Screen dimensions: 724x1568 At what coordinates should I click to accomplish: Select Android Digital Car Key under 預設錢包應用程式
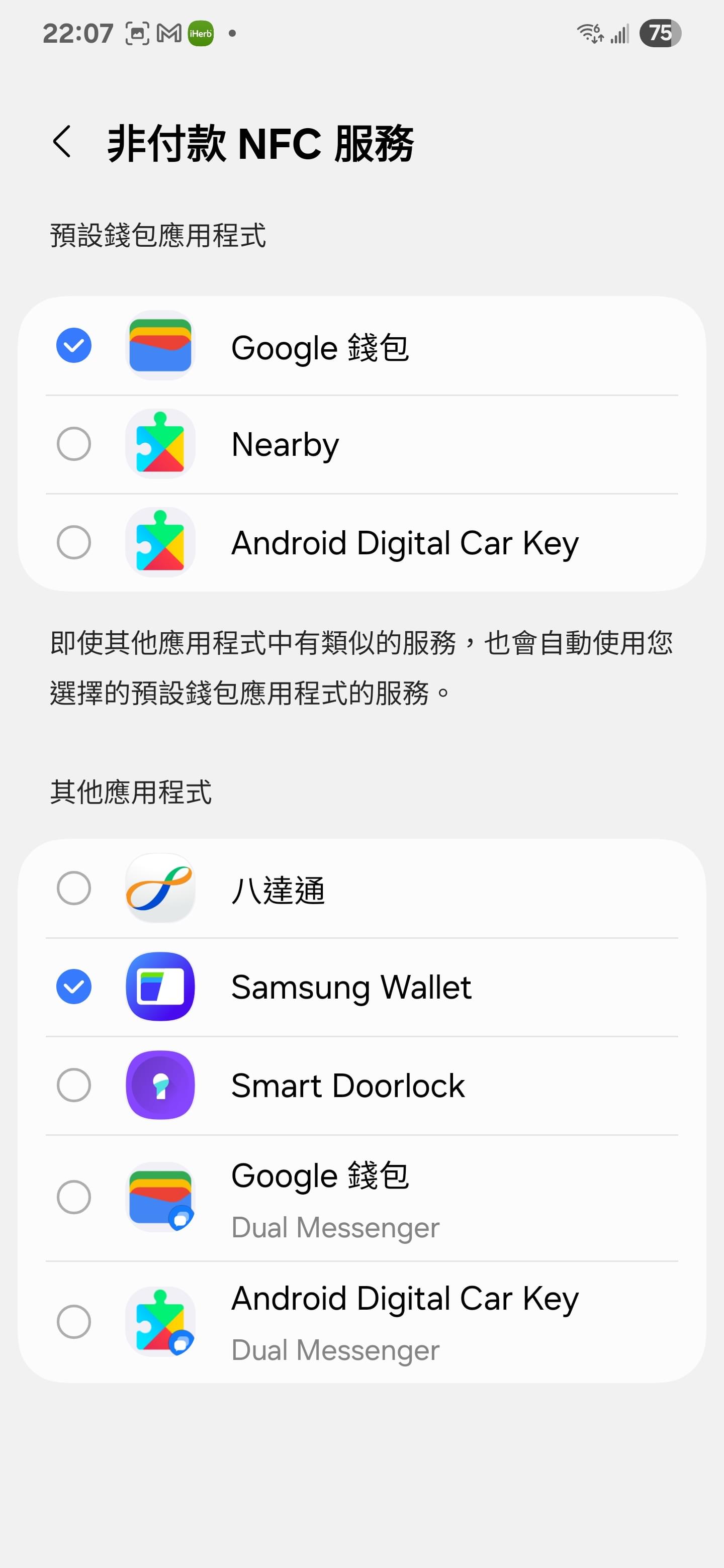pyautogui.click(x=361, y=542)
